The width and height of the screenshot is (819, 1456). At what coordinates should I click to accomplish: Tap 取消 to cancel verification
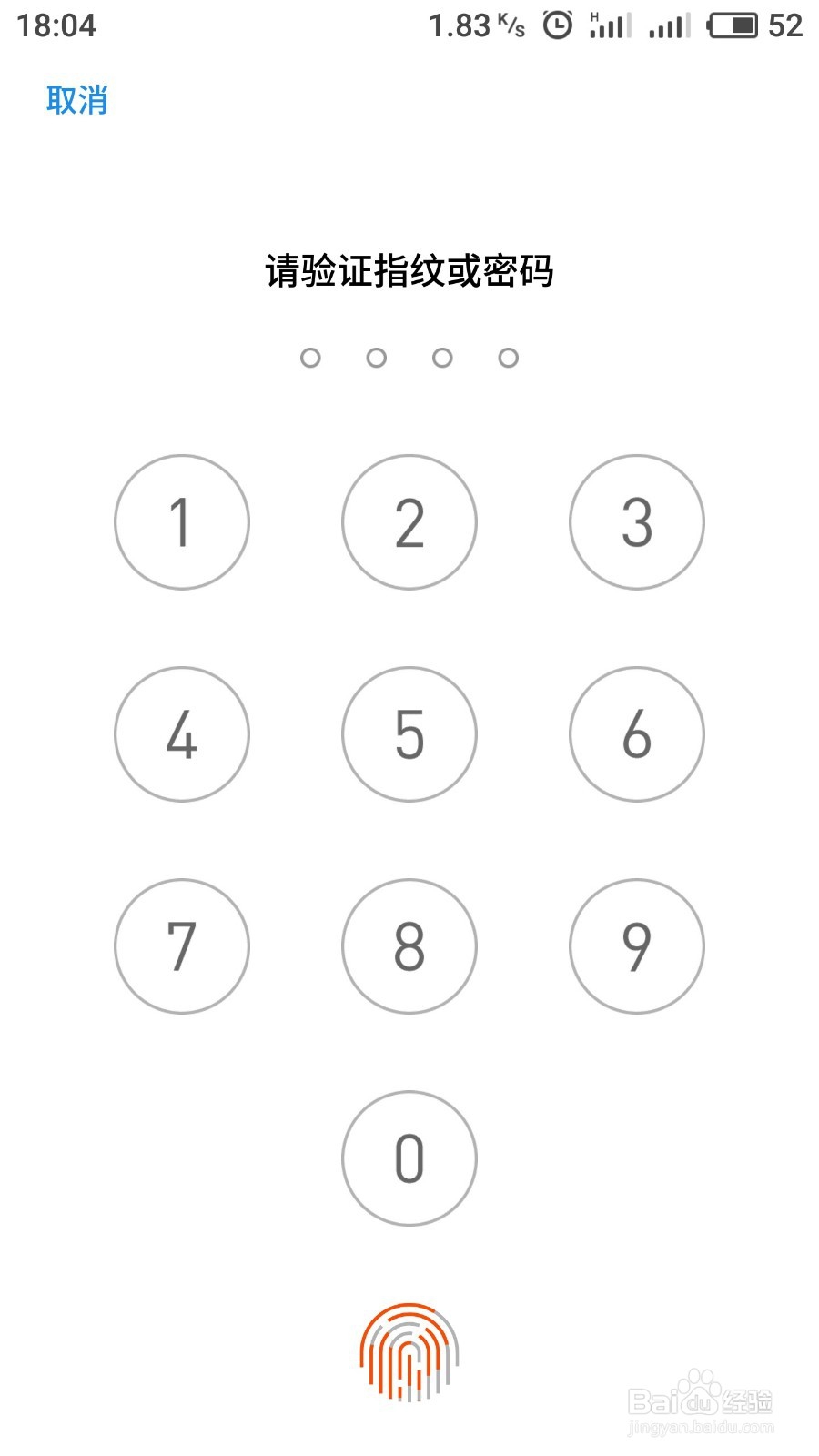[x=76, y=100]
